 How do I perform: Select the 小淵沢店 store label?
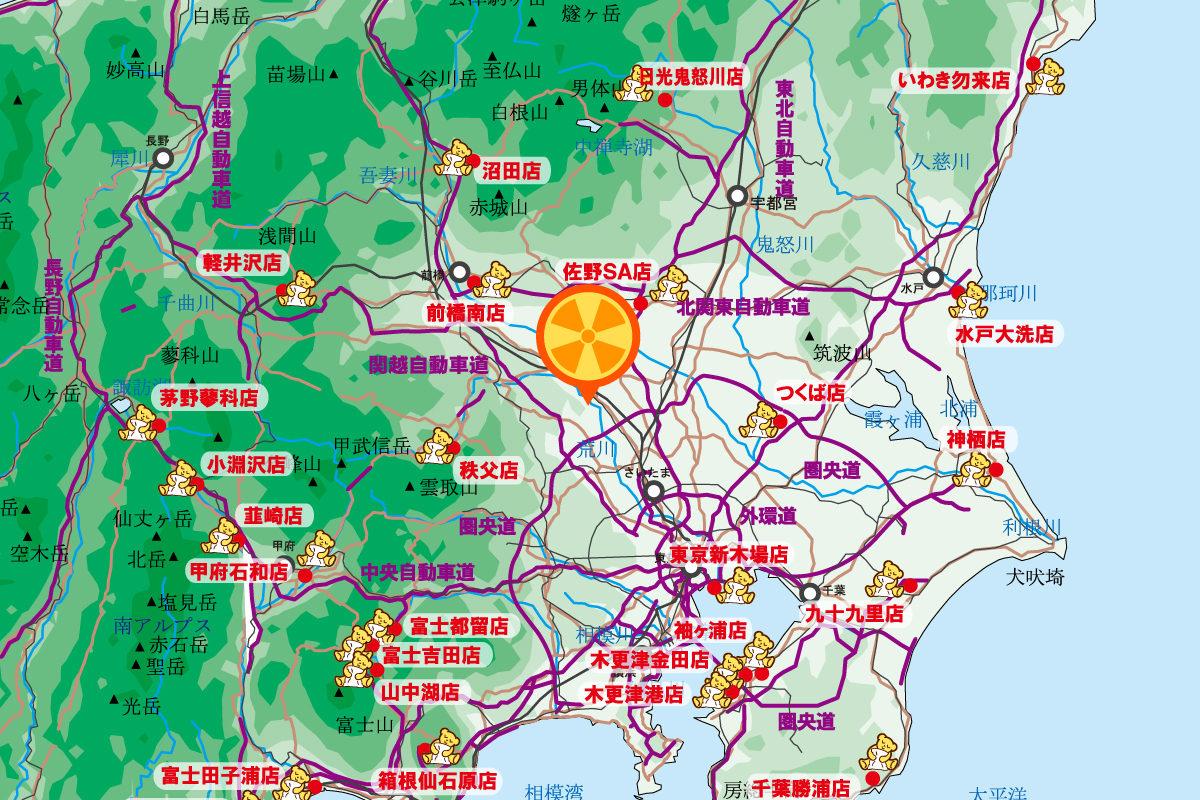pyautogui.click(x=247, y=464)
